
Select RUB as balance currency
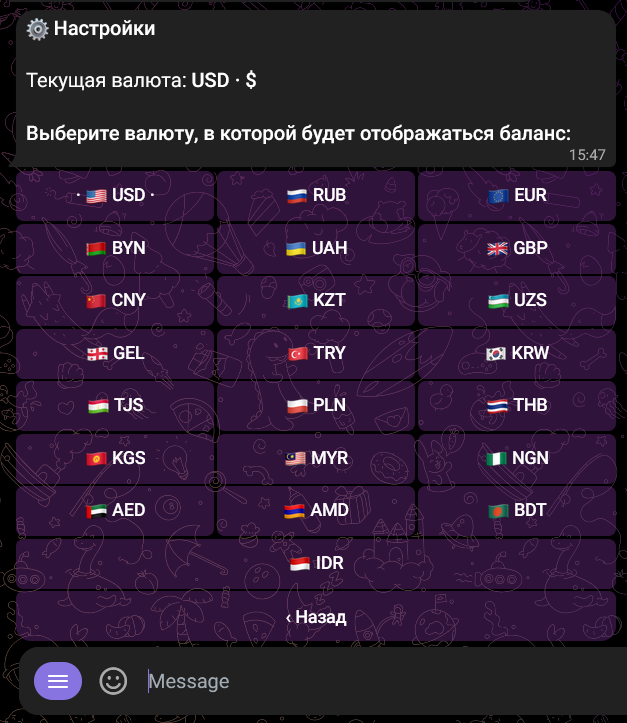tap(316, 195)
